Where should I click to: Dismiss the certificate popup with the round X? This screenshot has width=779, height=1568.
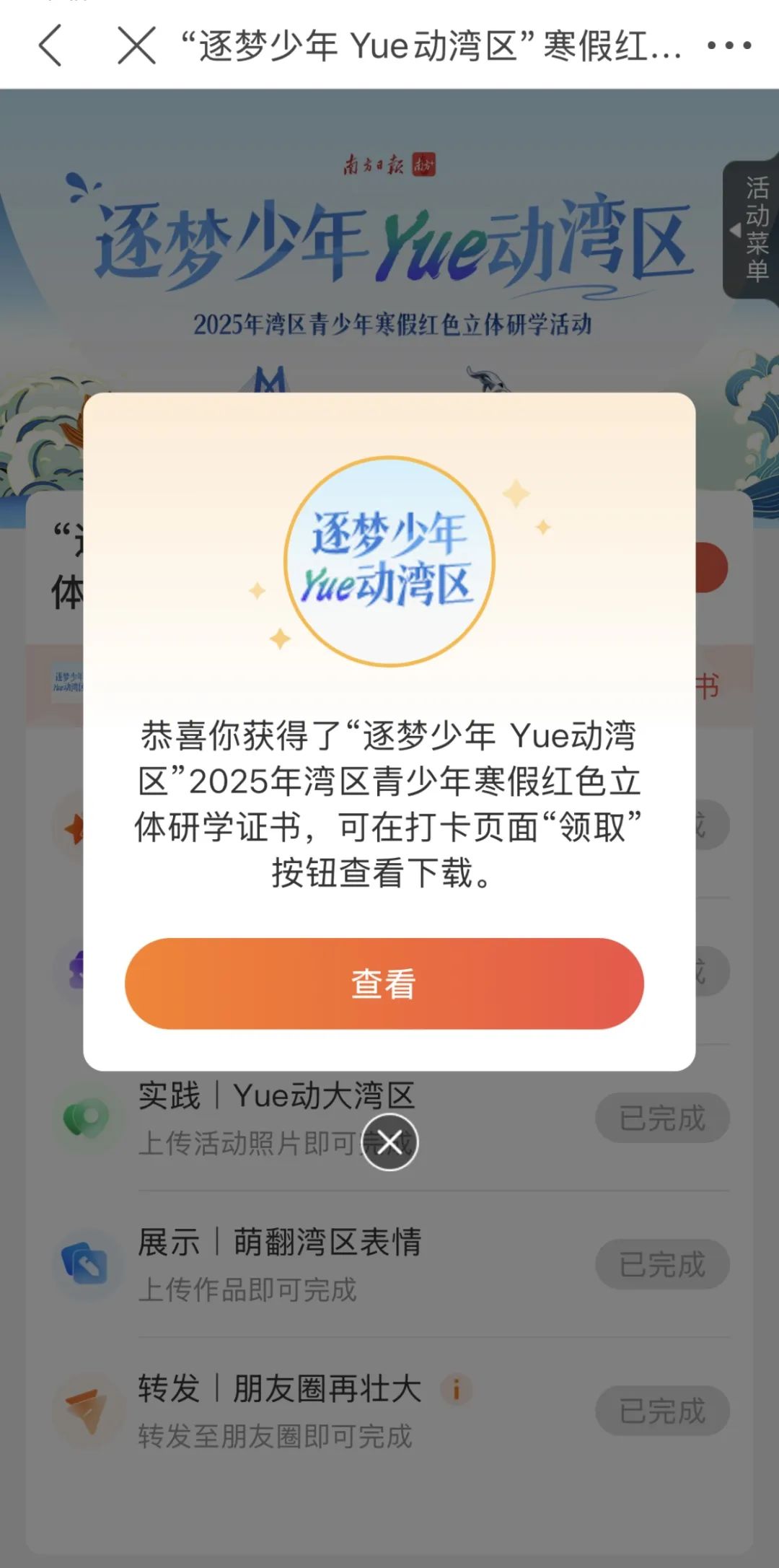coord(389,1142)
